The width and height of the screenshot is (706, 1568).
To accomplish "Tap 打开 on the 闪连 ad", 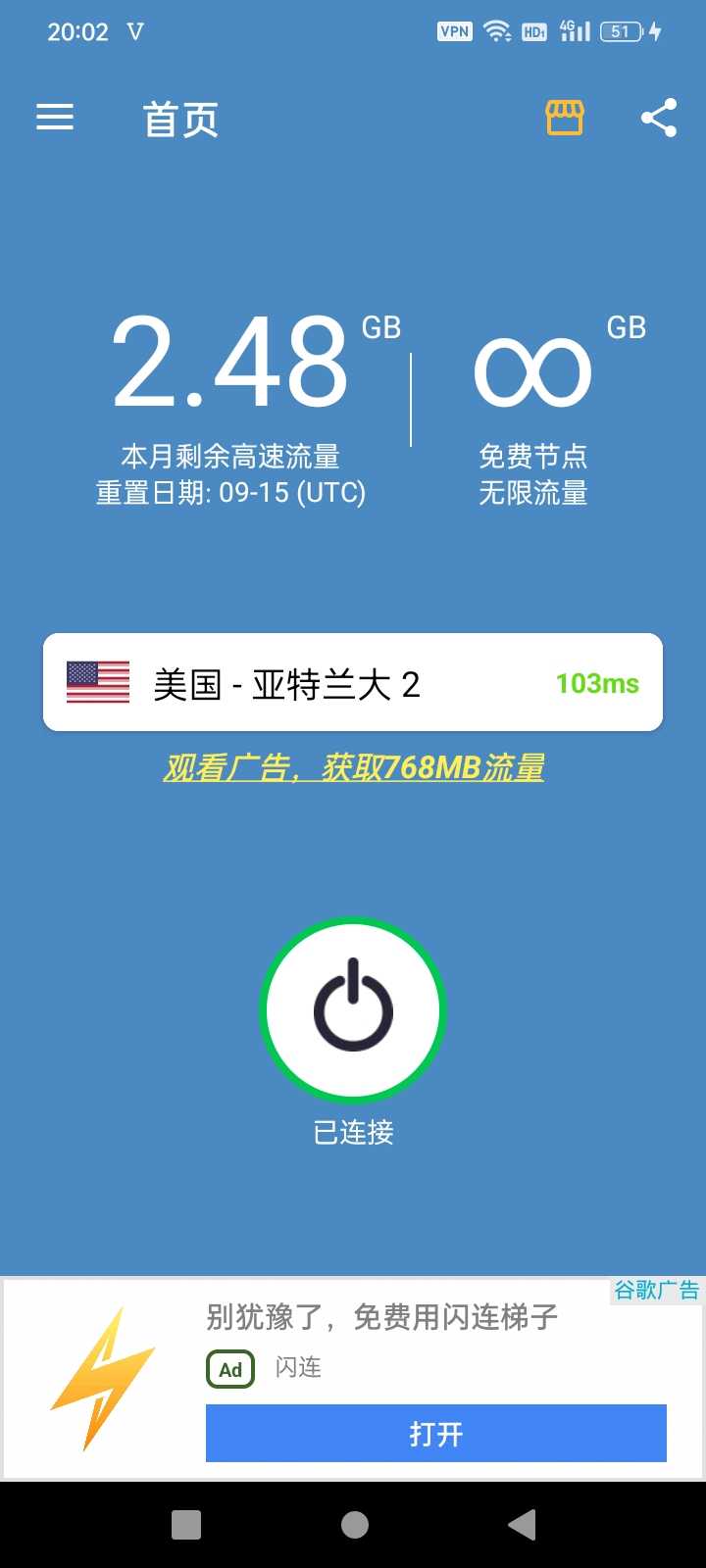I will coord(435,1433).
